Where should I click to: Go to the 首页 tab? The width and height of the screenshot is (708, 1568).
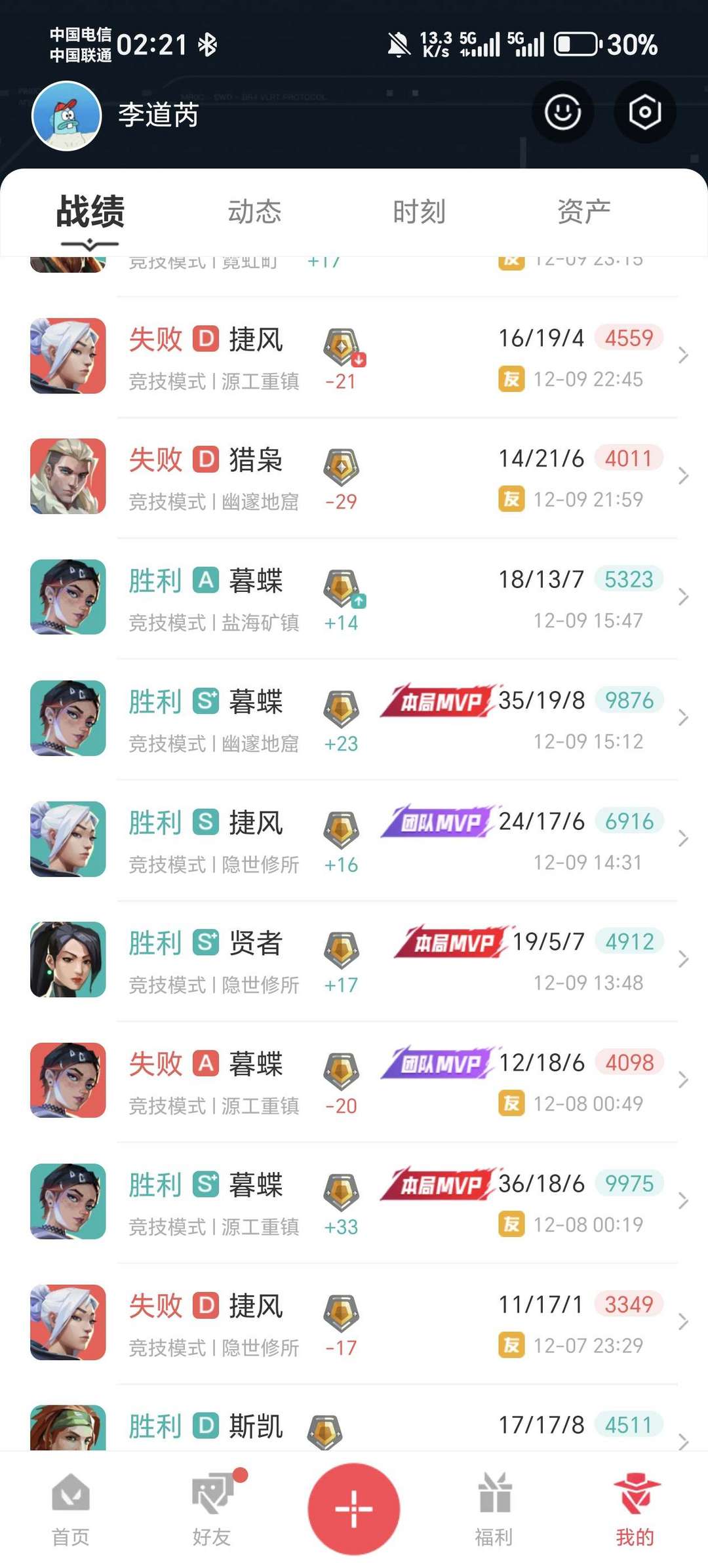tap(71, 1509)
